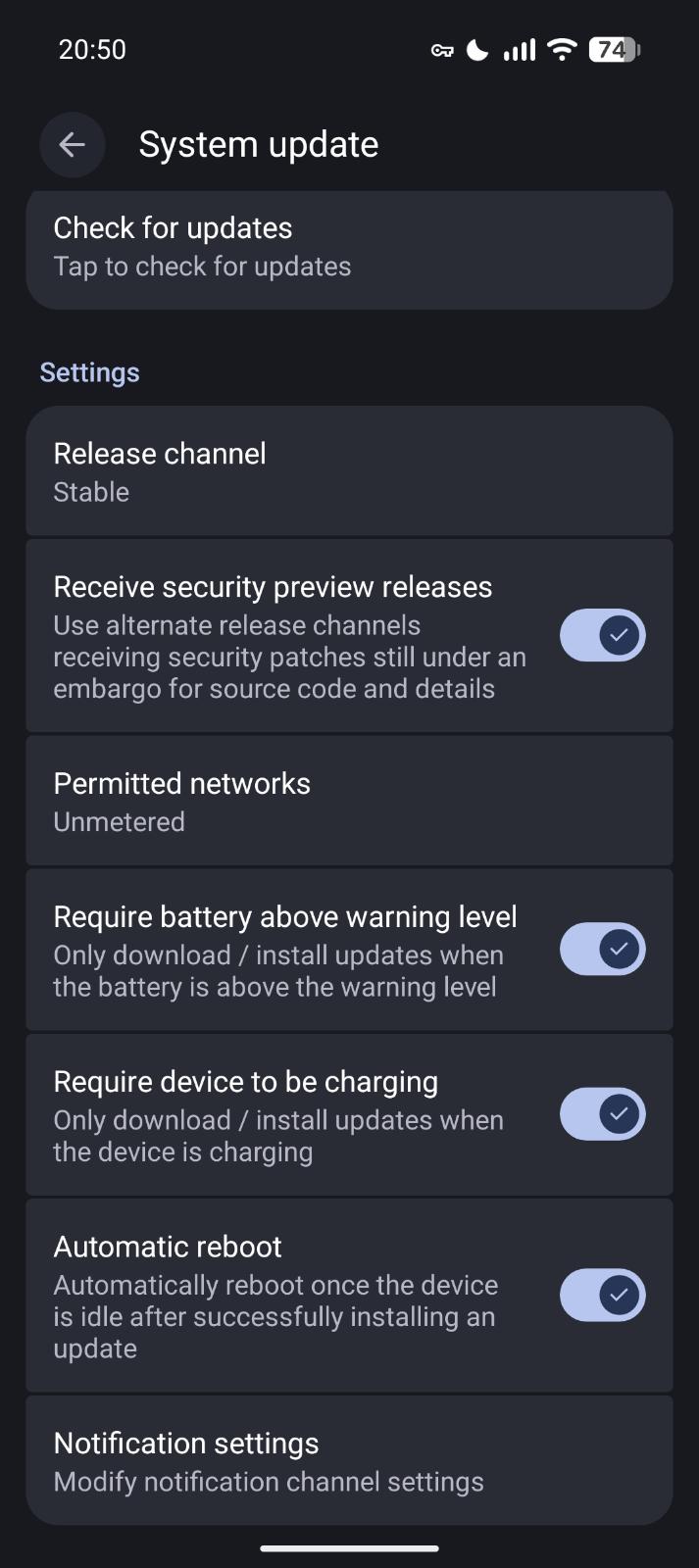The width and height of the screenshot is (699, 1568).
Task: Disable Receive security preview releases
Action: [602, 636]
